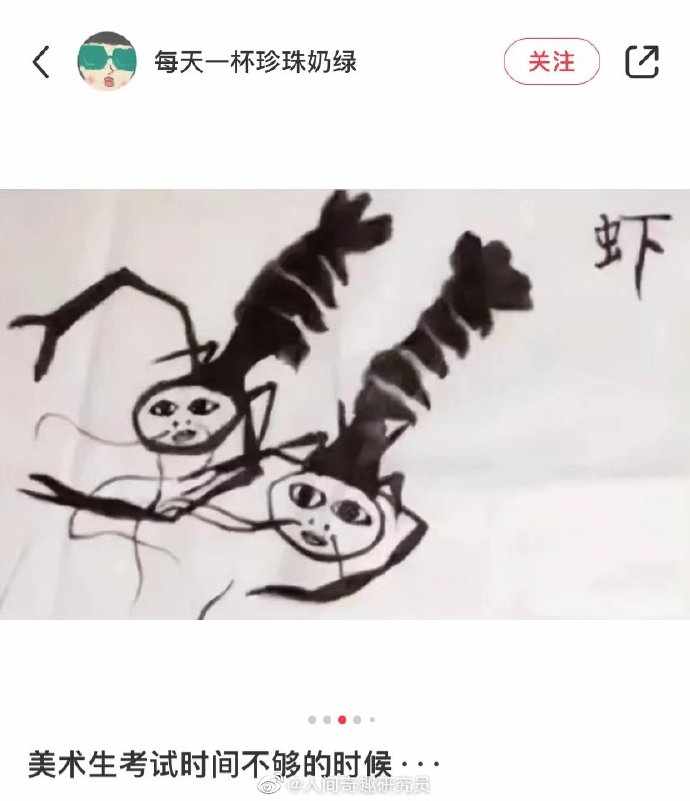Open the profile avatar of 每天一杯珍珠奶绿
Viewport: 690px width, 801px height.
pos(107,61)
